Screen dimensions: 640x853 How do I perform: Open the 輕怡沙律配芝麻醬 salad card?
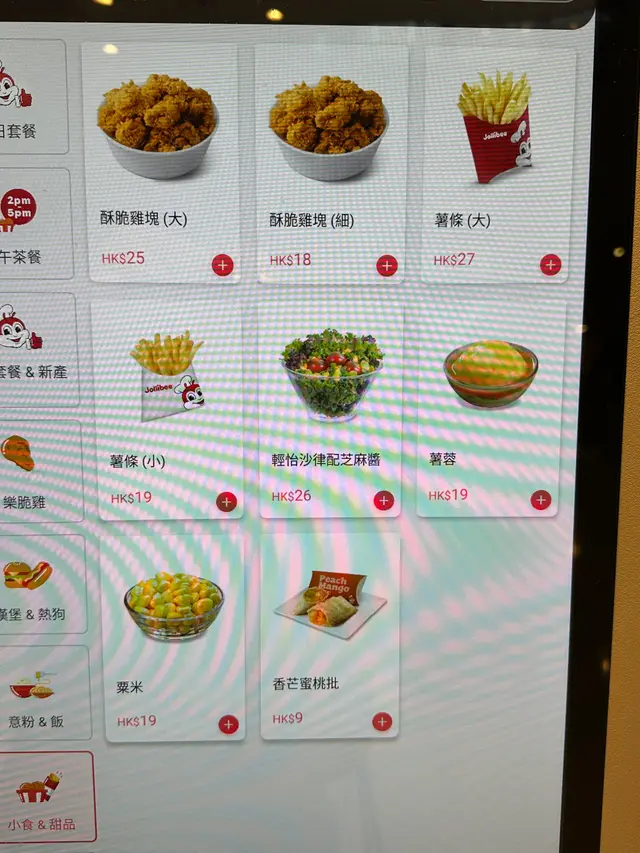tap(330, 400)
